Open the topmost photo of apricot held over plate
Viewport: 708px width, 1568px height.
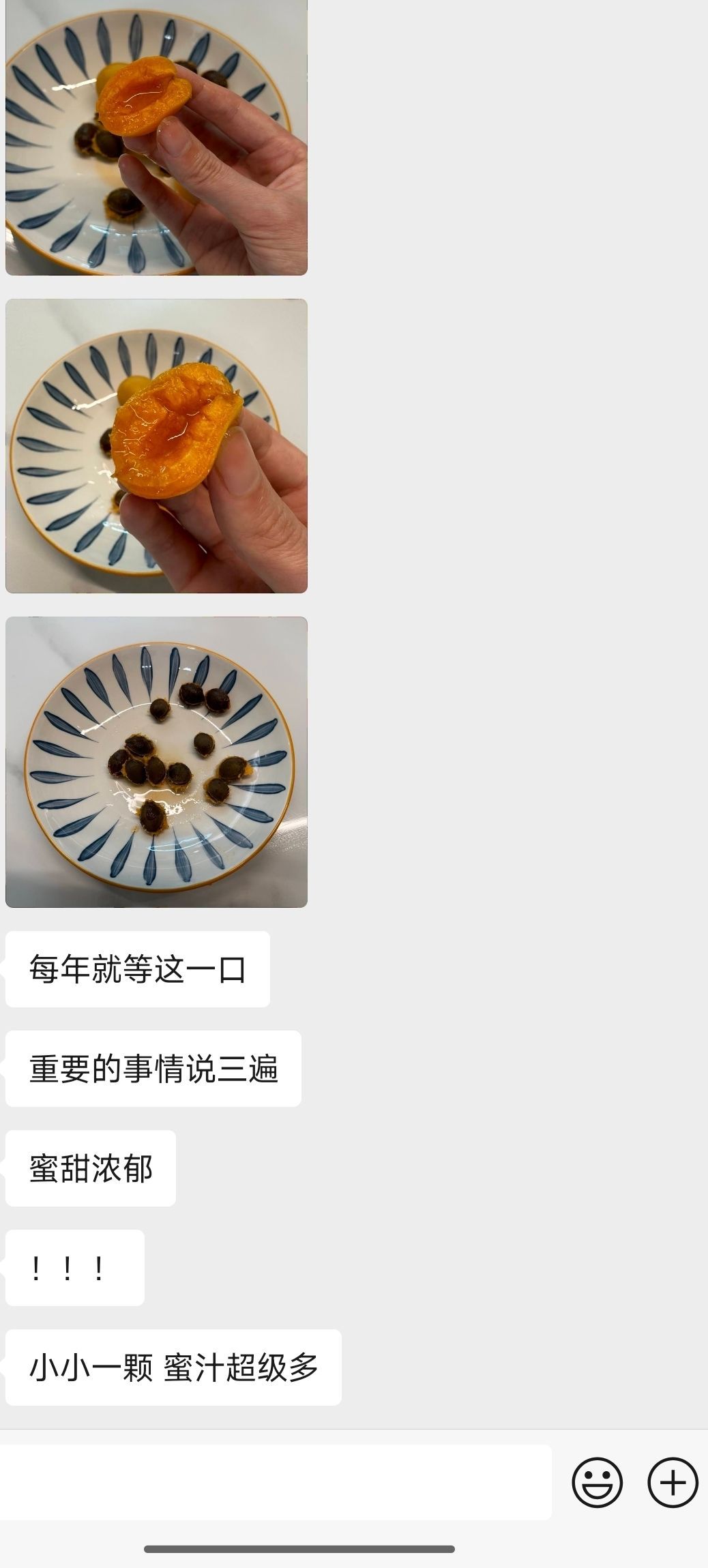point(156,136)
